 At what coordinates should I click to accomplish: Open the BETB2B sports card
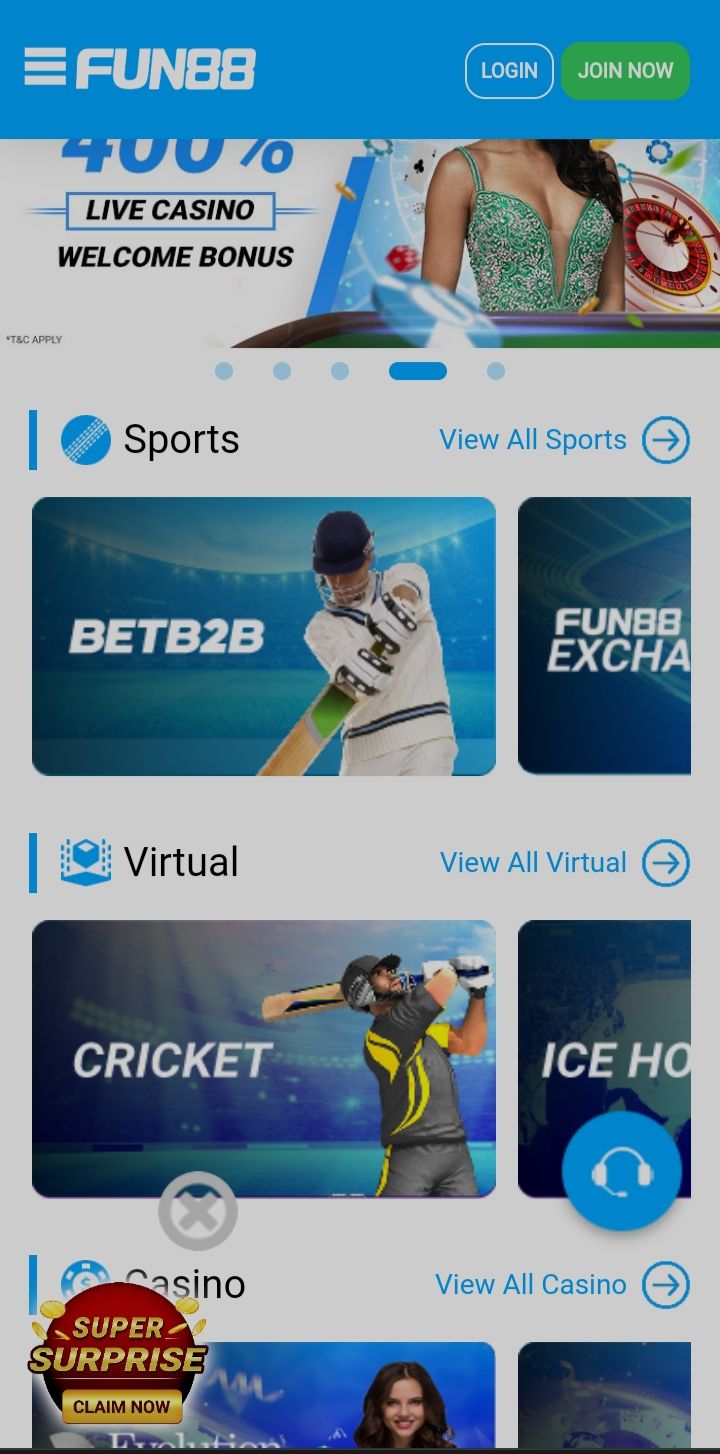264,636
